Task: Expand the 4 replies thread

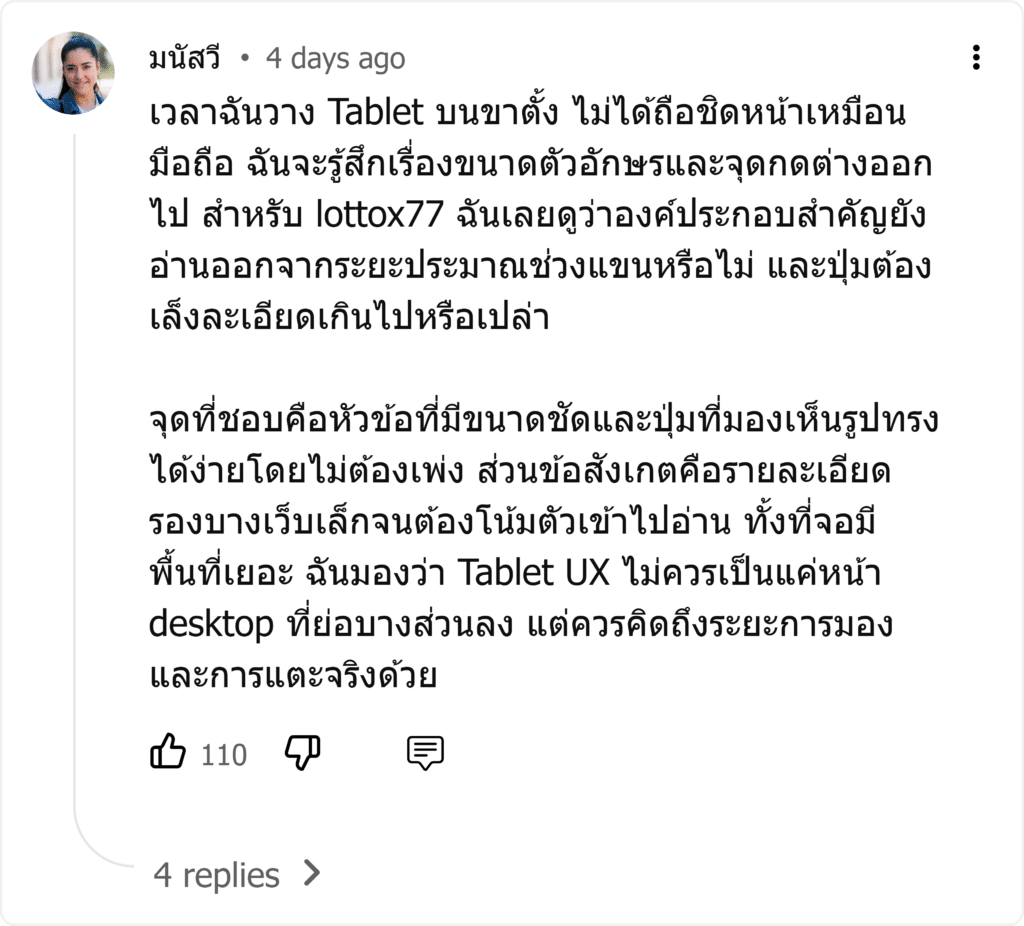Action: click(x=238, y=874)
